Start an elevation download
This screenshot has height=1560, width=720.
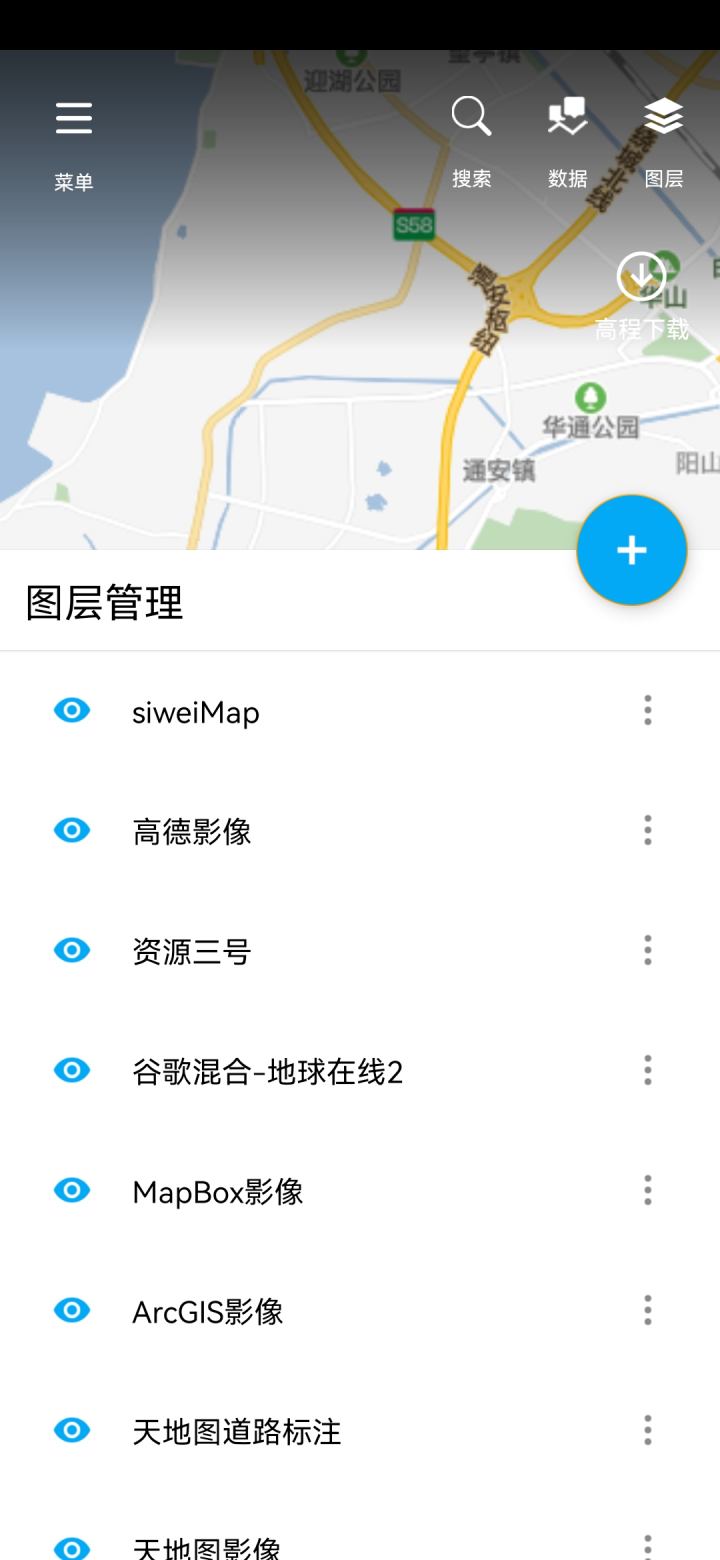click(x=641, y=276)
